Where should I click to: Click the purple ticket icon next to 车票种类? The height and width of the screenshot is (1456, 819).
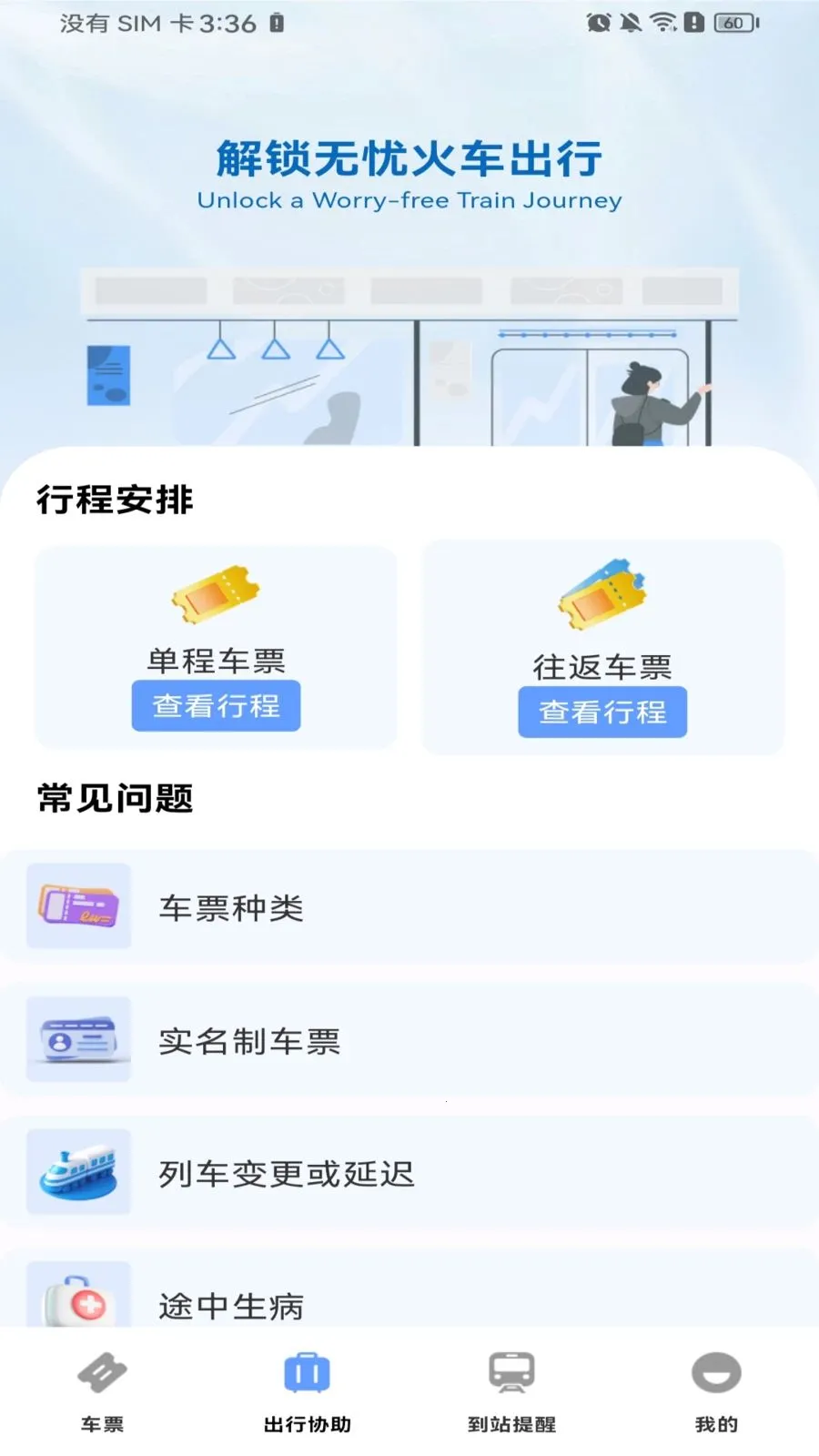click(78, 907)
